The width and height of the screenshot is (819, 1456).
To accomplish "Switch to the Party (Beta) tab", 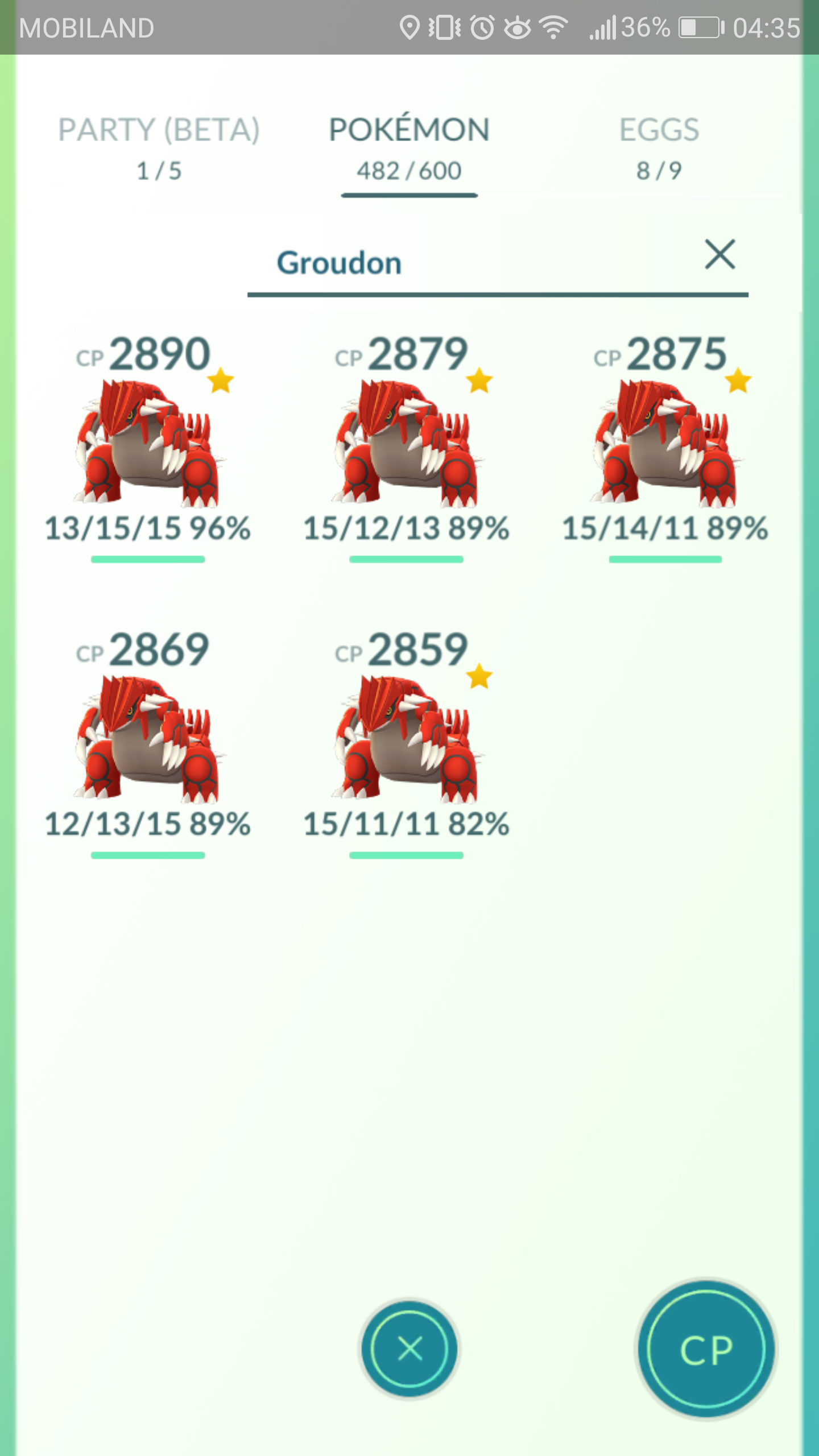I will (159, 148).
